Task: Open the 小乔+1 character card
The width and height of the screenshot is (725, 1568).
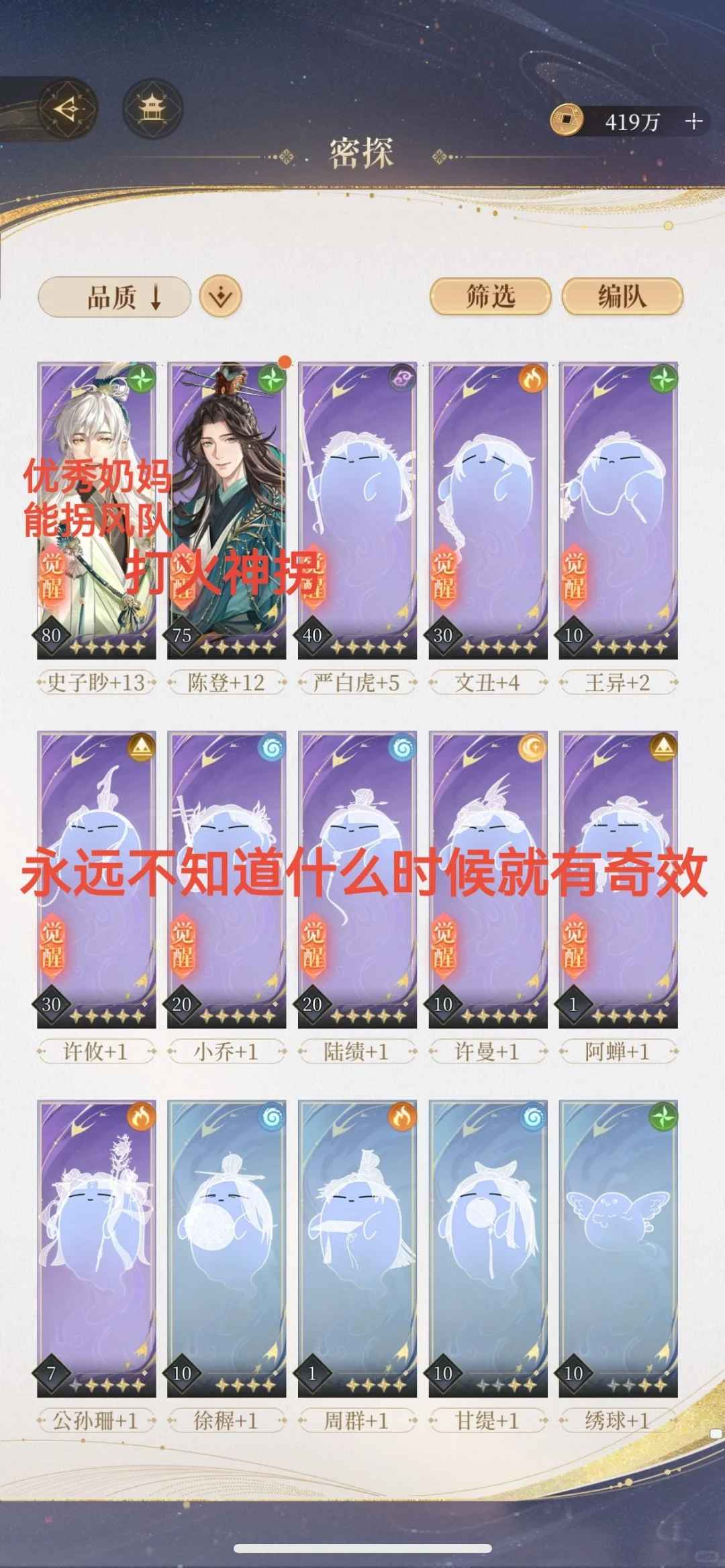Action: point(227,879)
